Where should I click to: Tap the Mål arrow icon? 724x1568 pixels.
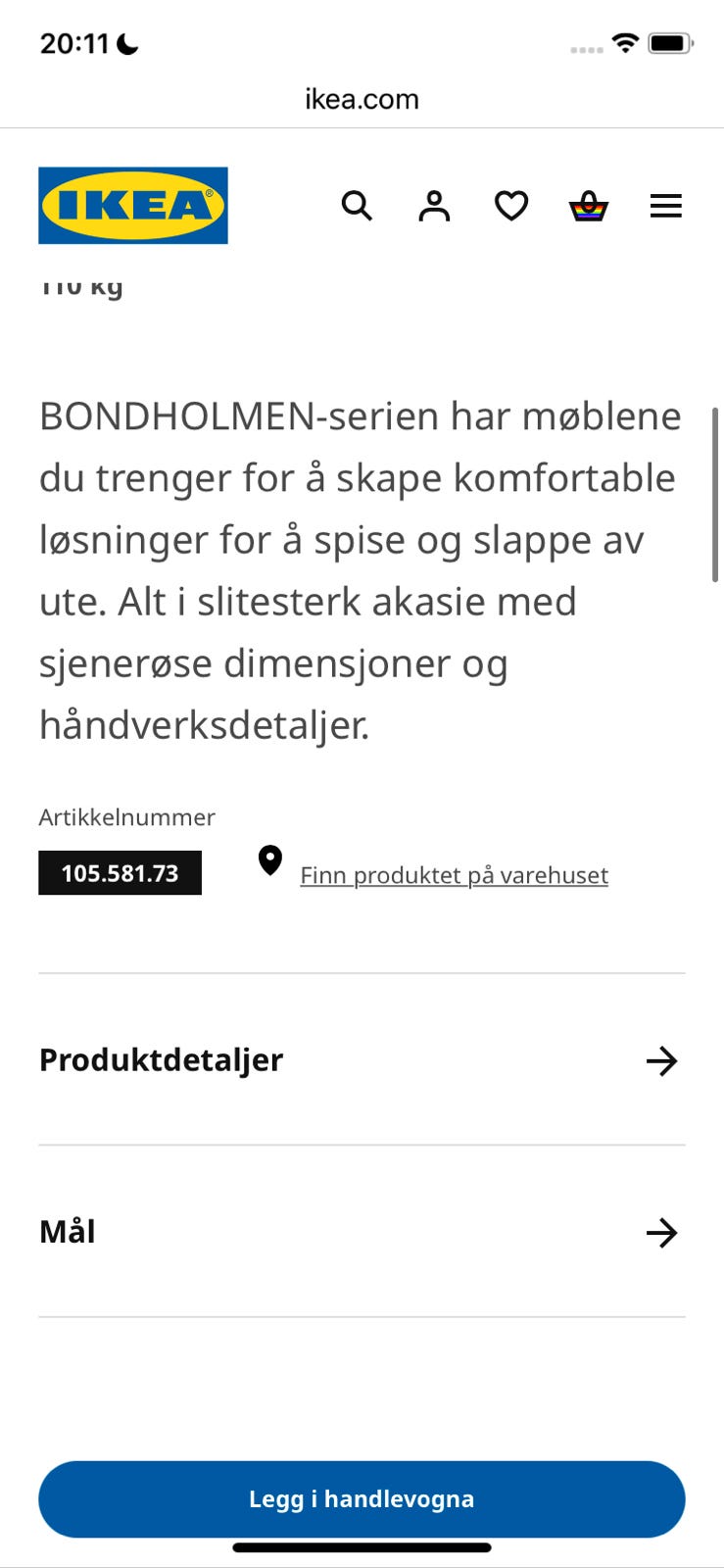[663, 1233]
